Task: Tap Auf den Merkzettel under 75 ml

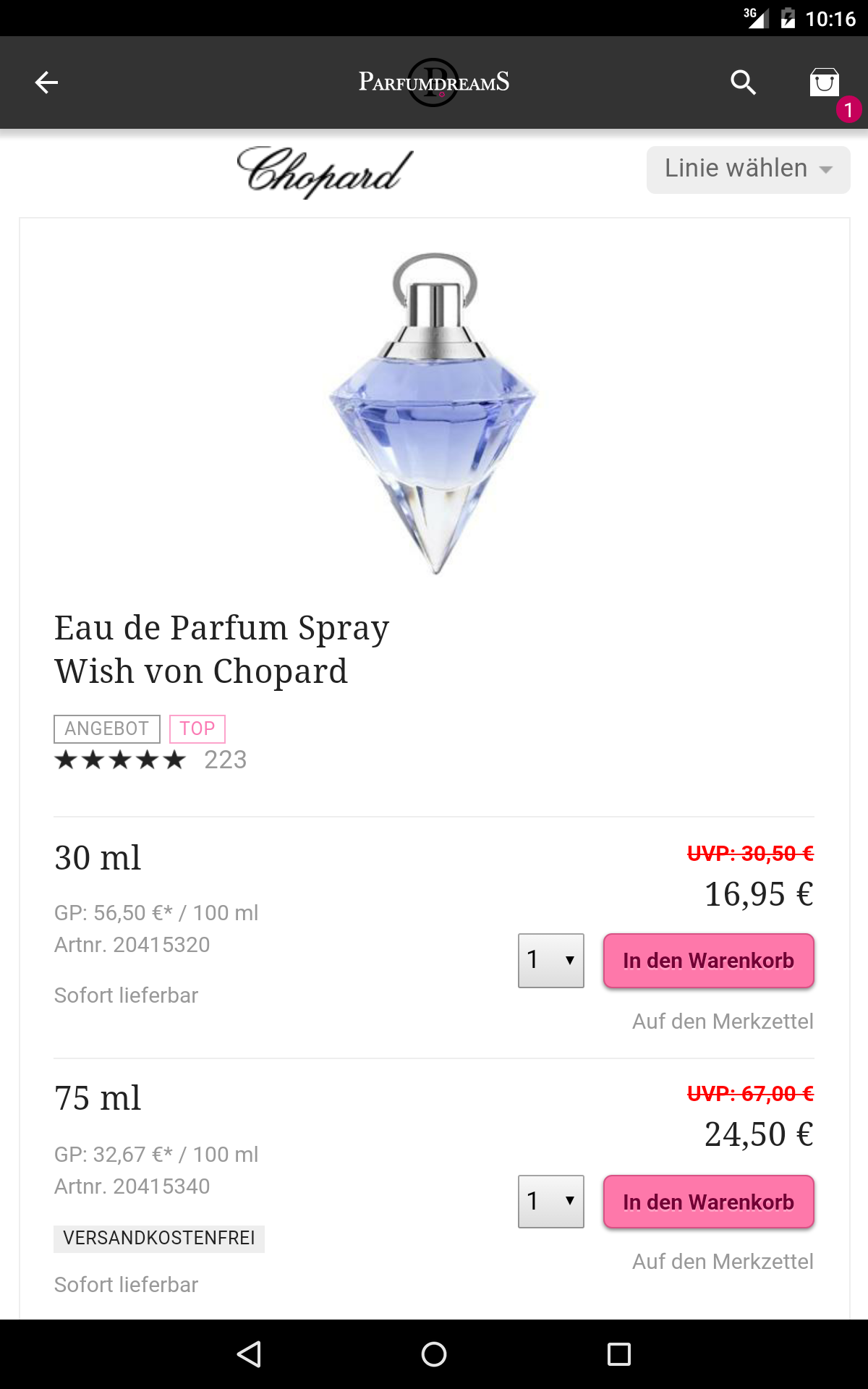Action: click(723, 1261)
